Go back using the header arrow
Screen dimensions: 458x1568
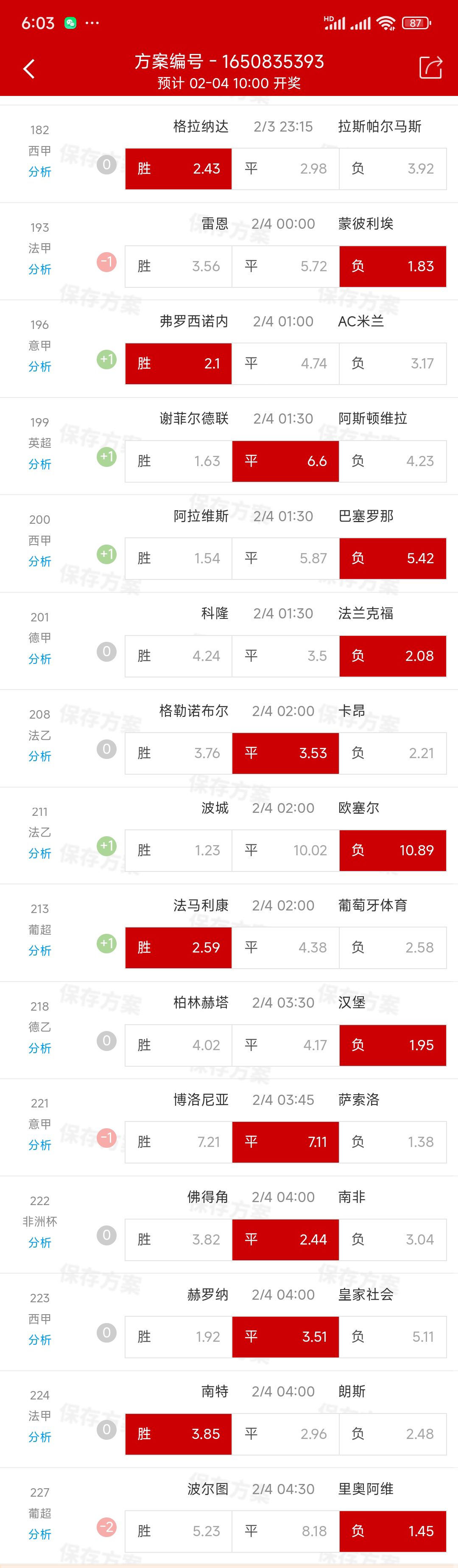point(28,68)
